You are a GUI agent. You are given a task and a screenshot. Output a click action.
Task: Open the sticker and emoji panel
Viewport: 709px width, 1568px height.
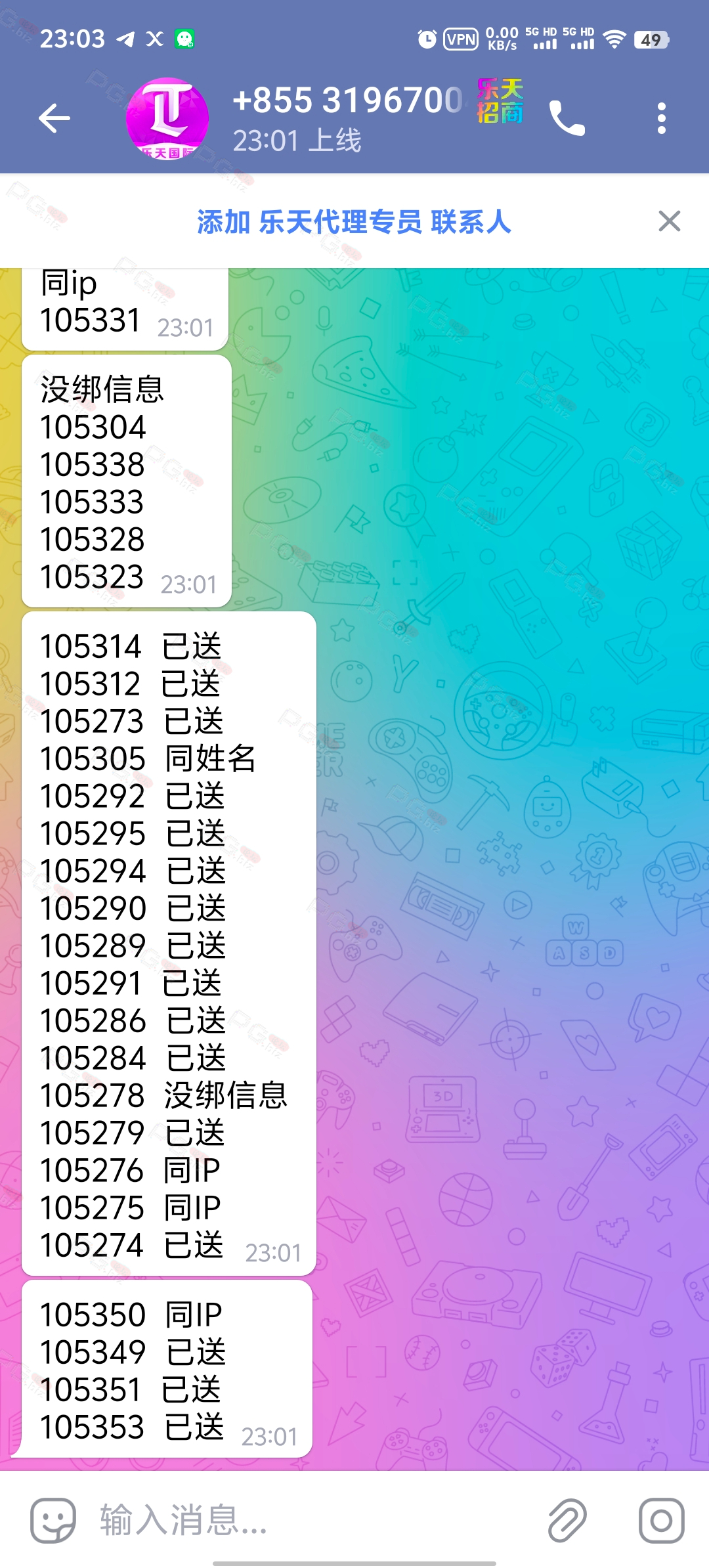coord(53,1520)
